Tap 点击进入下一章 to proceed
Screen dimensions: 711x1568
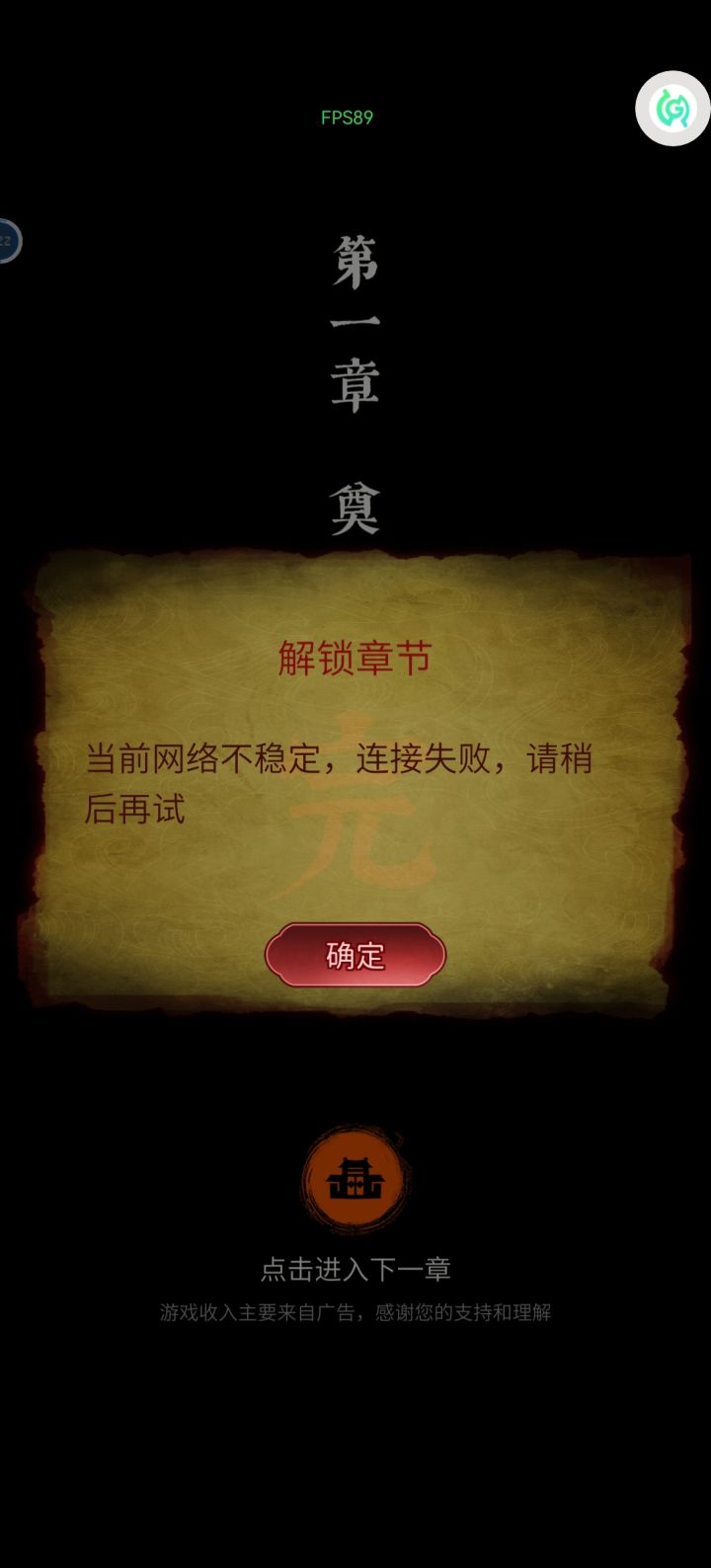coord(354,1272)
